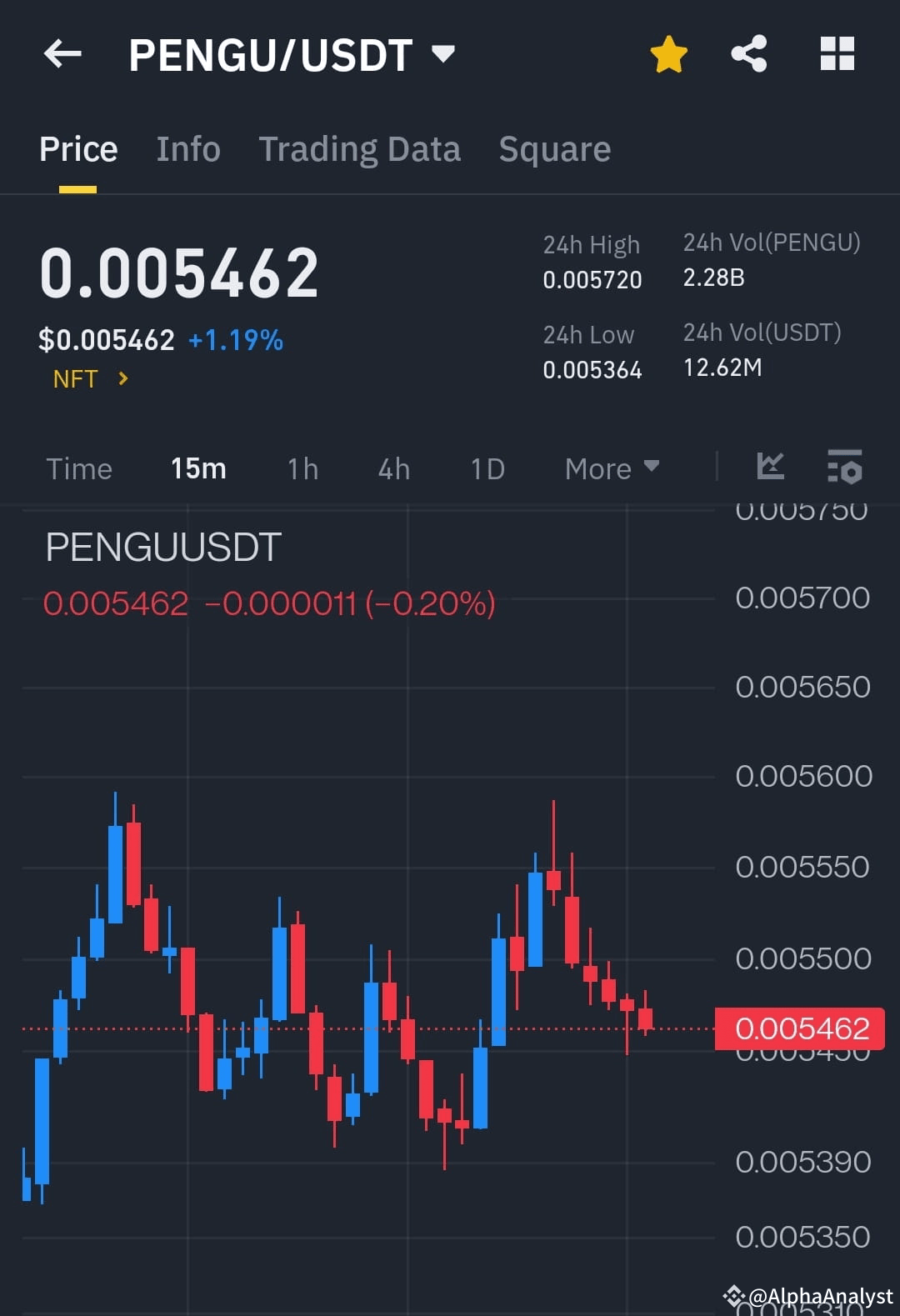The height and width of the screenshot is (1316, 900).
Task: Toggle the favorite star for PENGU/USDT
Action: [667, 53]
